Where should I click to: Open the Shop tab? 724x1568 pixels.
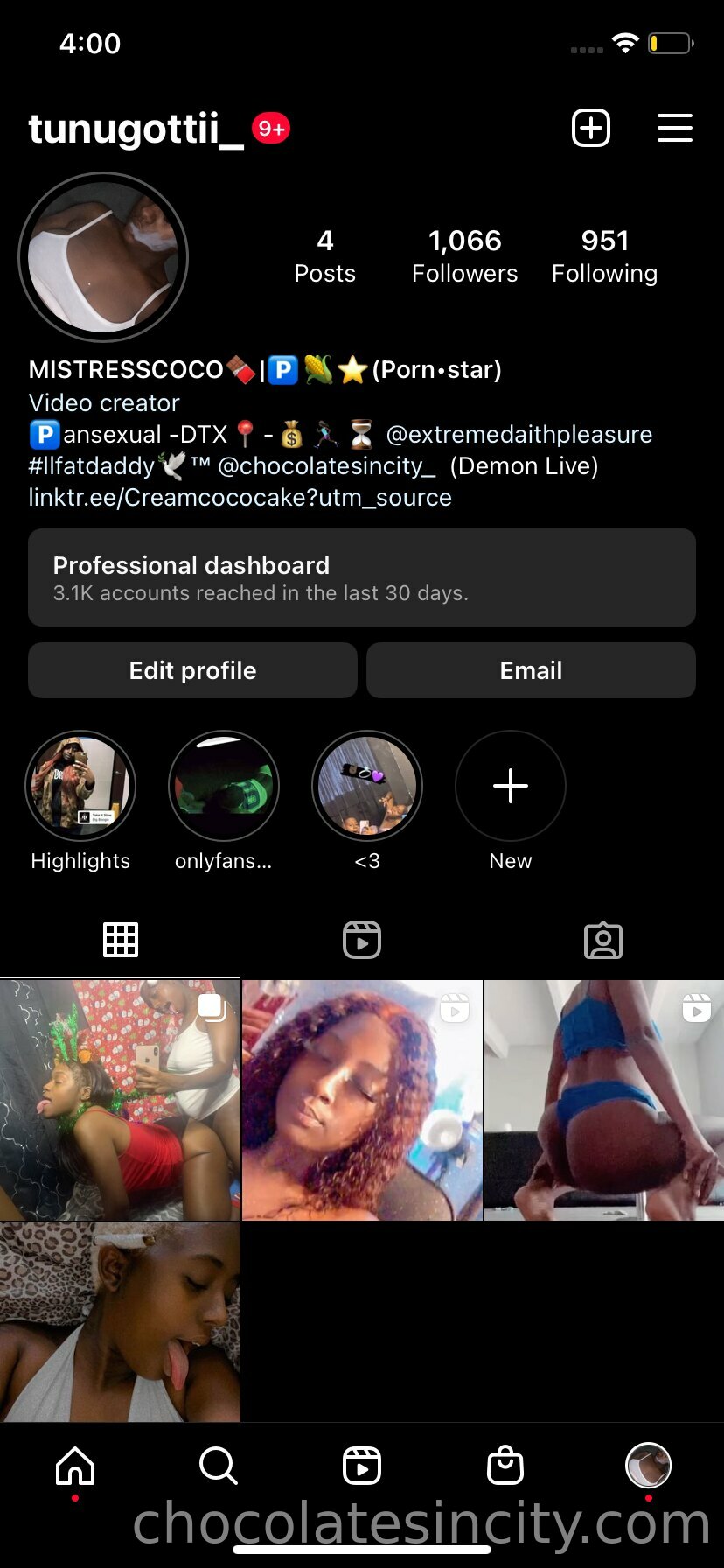coord(505,1465)
